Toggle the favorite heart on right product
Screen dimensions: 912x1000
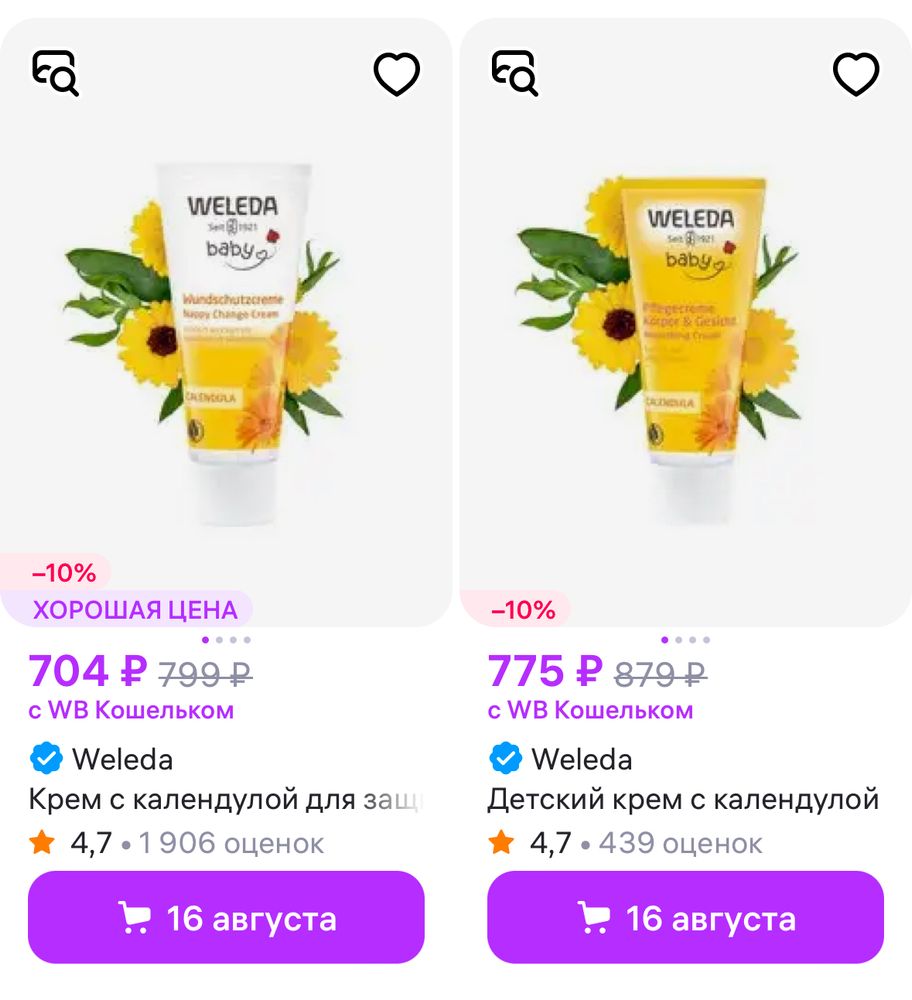coord(853,73)
